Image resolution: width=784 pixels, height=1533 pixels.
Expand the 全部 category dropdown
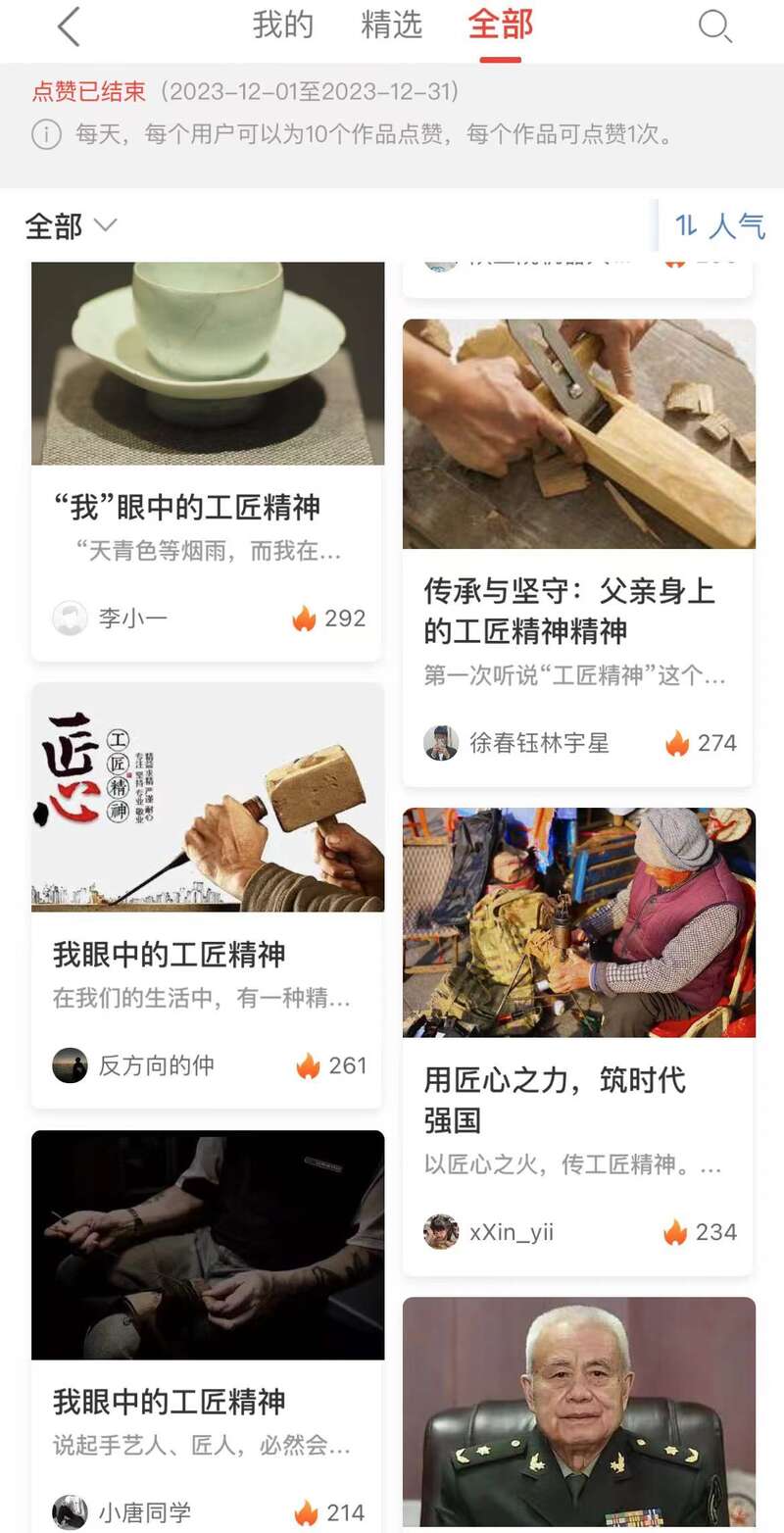[x=71, y=226]
